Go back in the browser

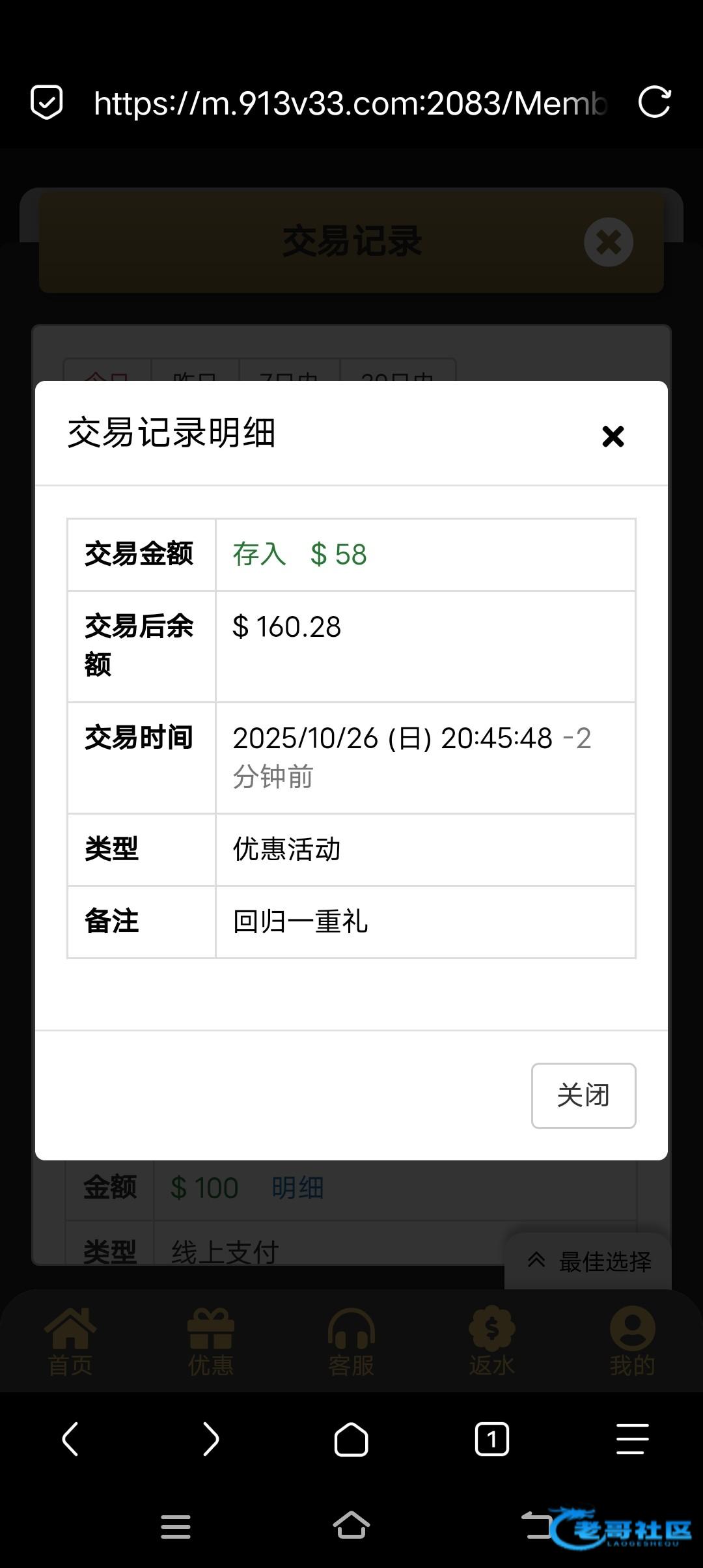(70, 1438)
